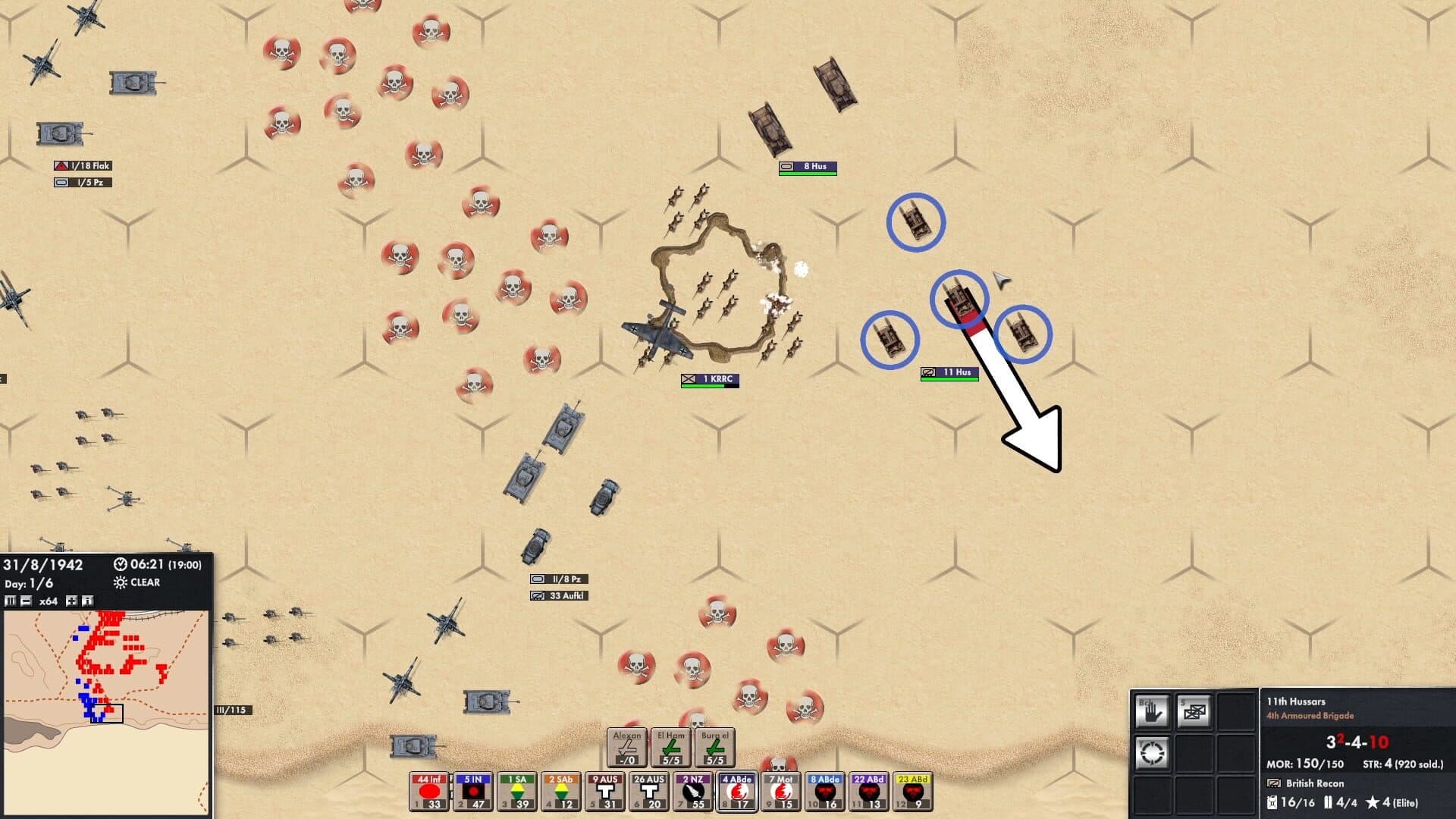Select the 7 Mot formation card
Image resolution: width=1456 pixels, height=819 pixels.
pos(781,792)
